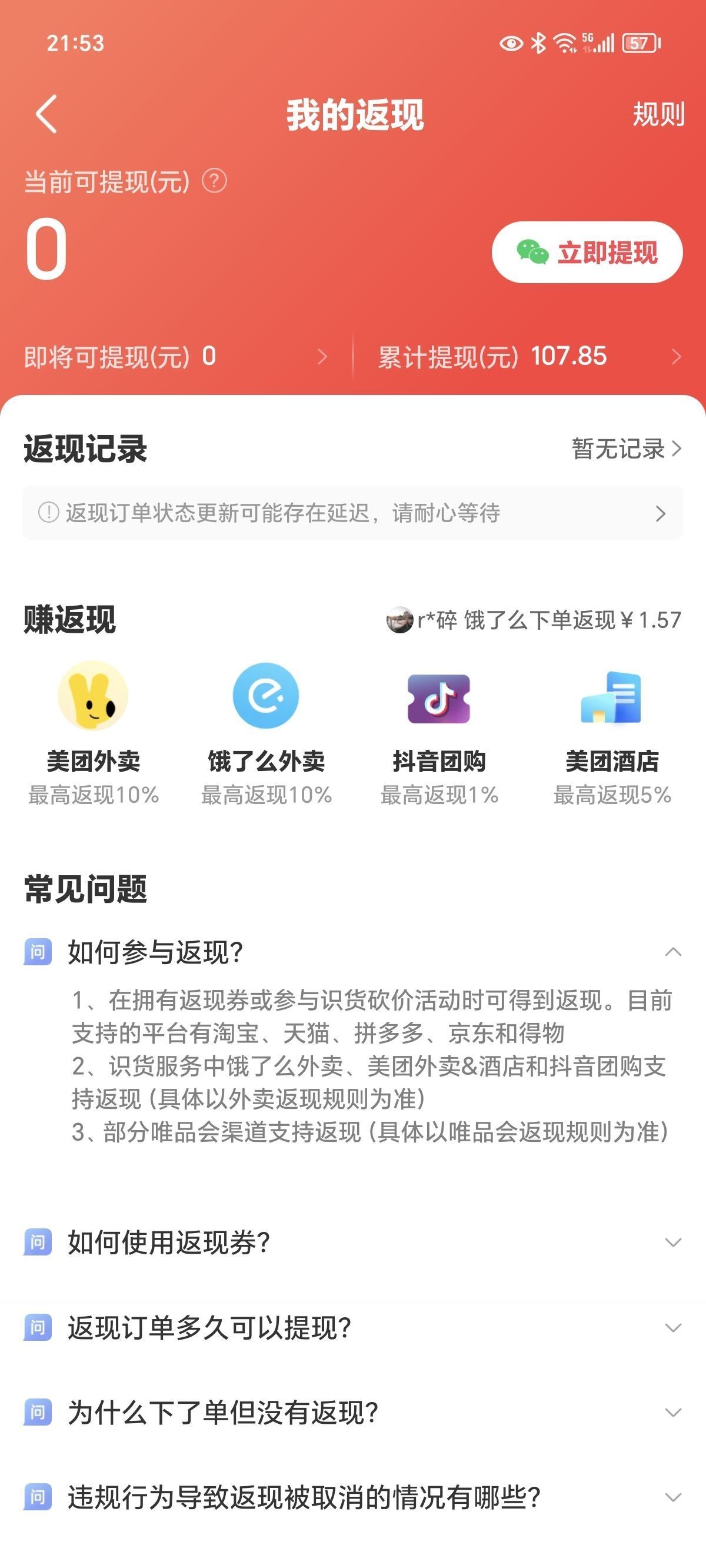Go back from 我的返现 page
This screenshot has height=1568, width=706.
point(46,114)
